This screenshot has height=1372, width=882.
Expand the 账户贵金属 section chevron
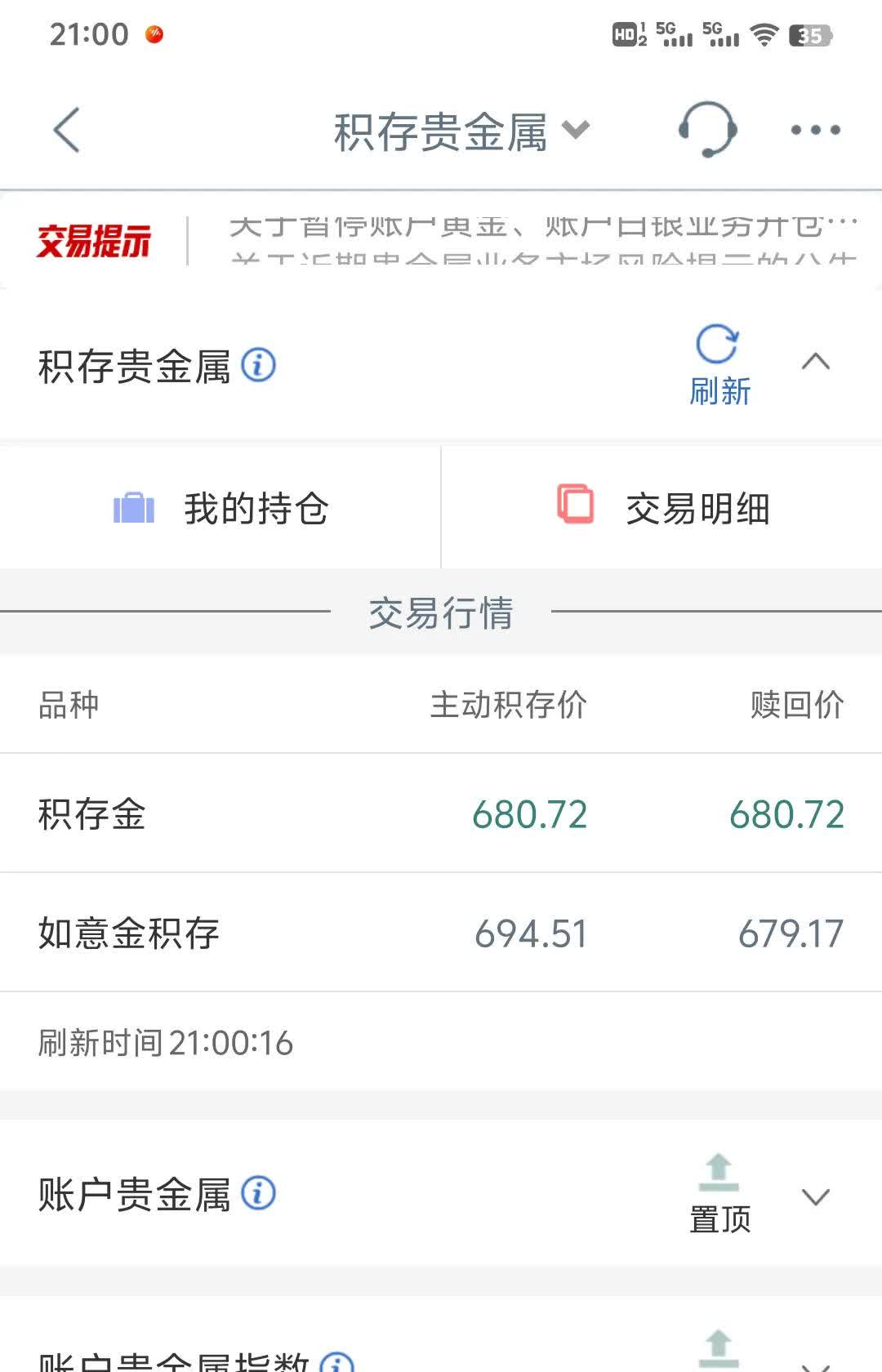[816, 1198]
